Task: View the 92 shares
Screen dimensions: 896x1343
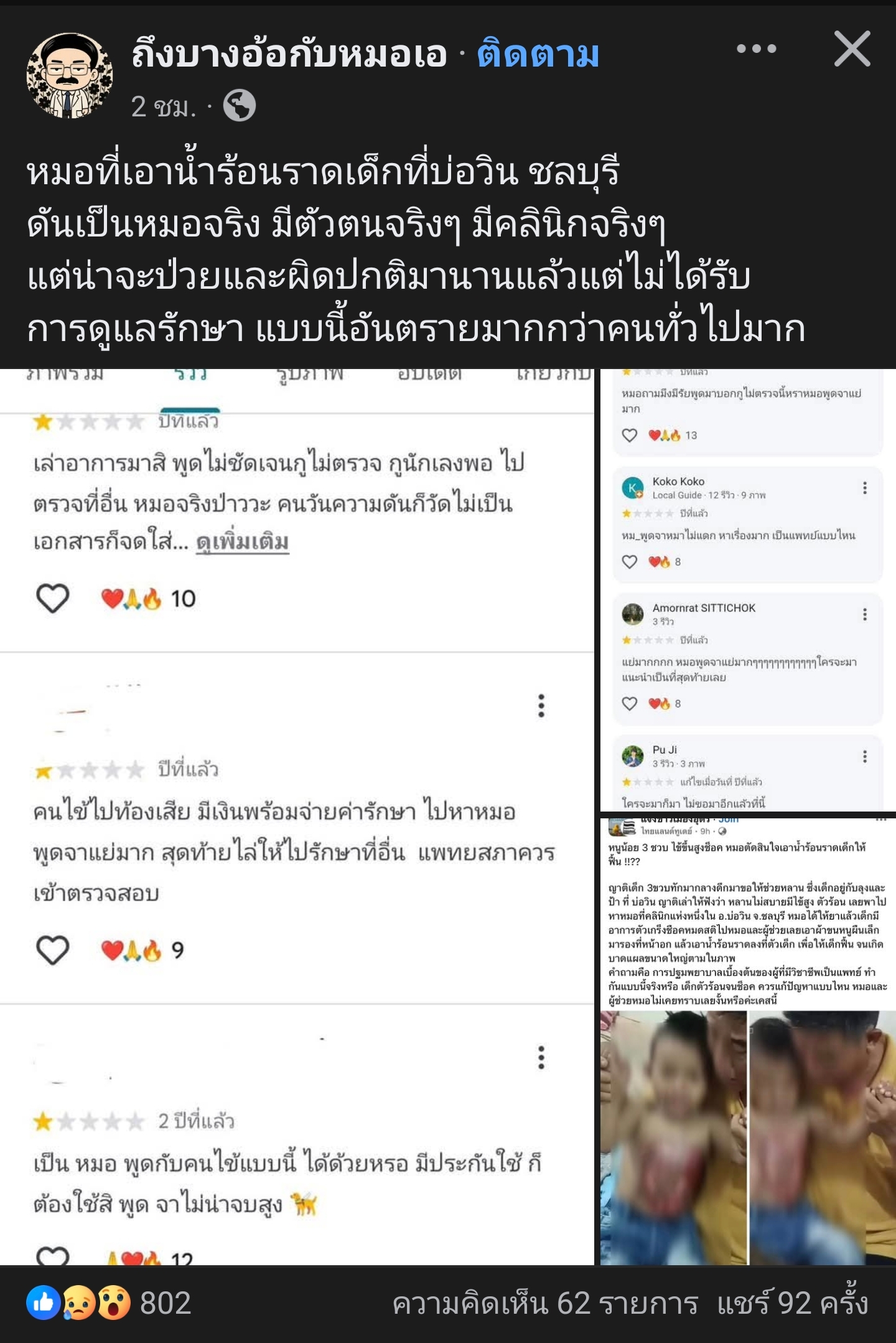Action: (792, 1303)
